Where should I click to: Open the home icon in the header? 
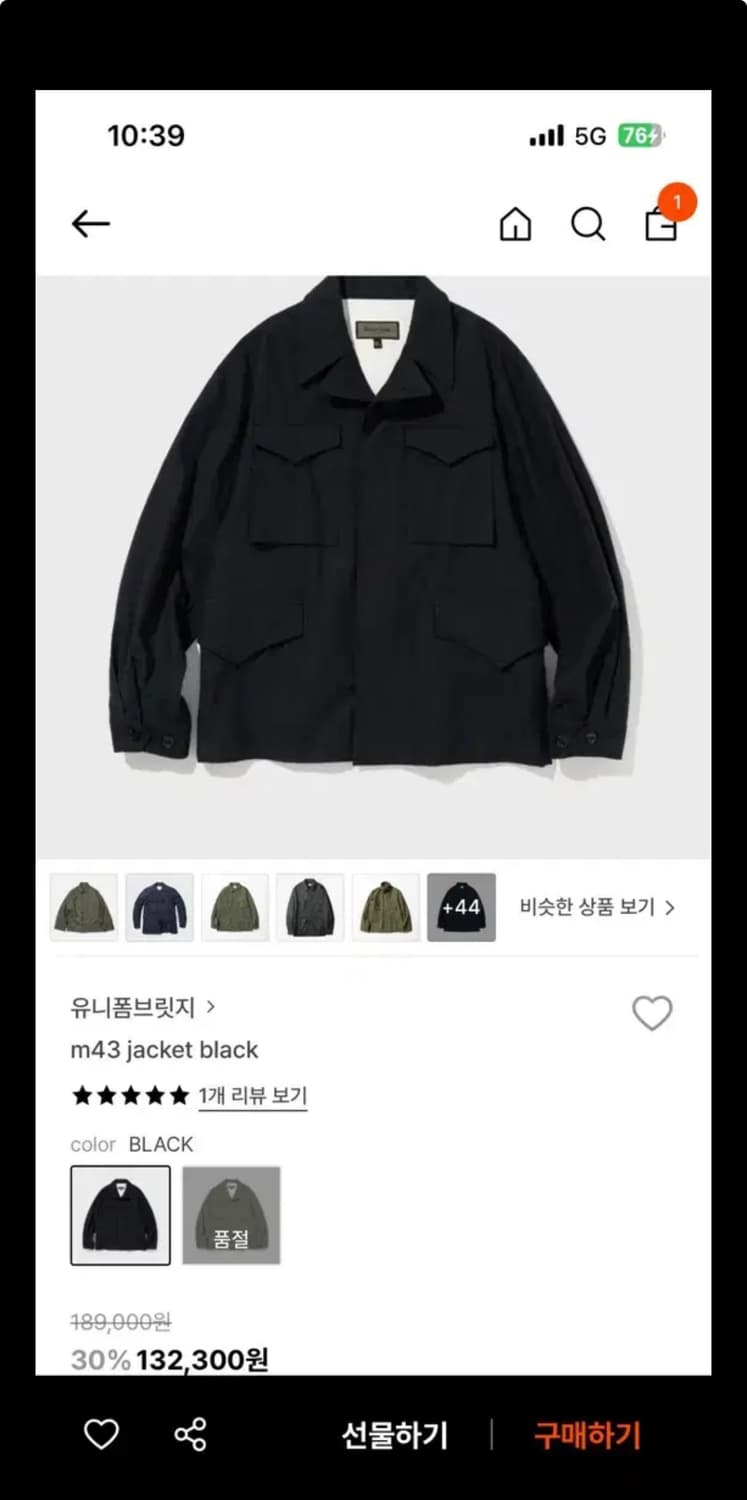[x=515, y=224]
